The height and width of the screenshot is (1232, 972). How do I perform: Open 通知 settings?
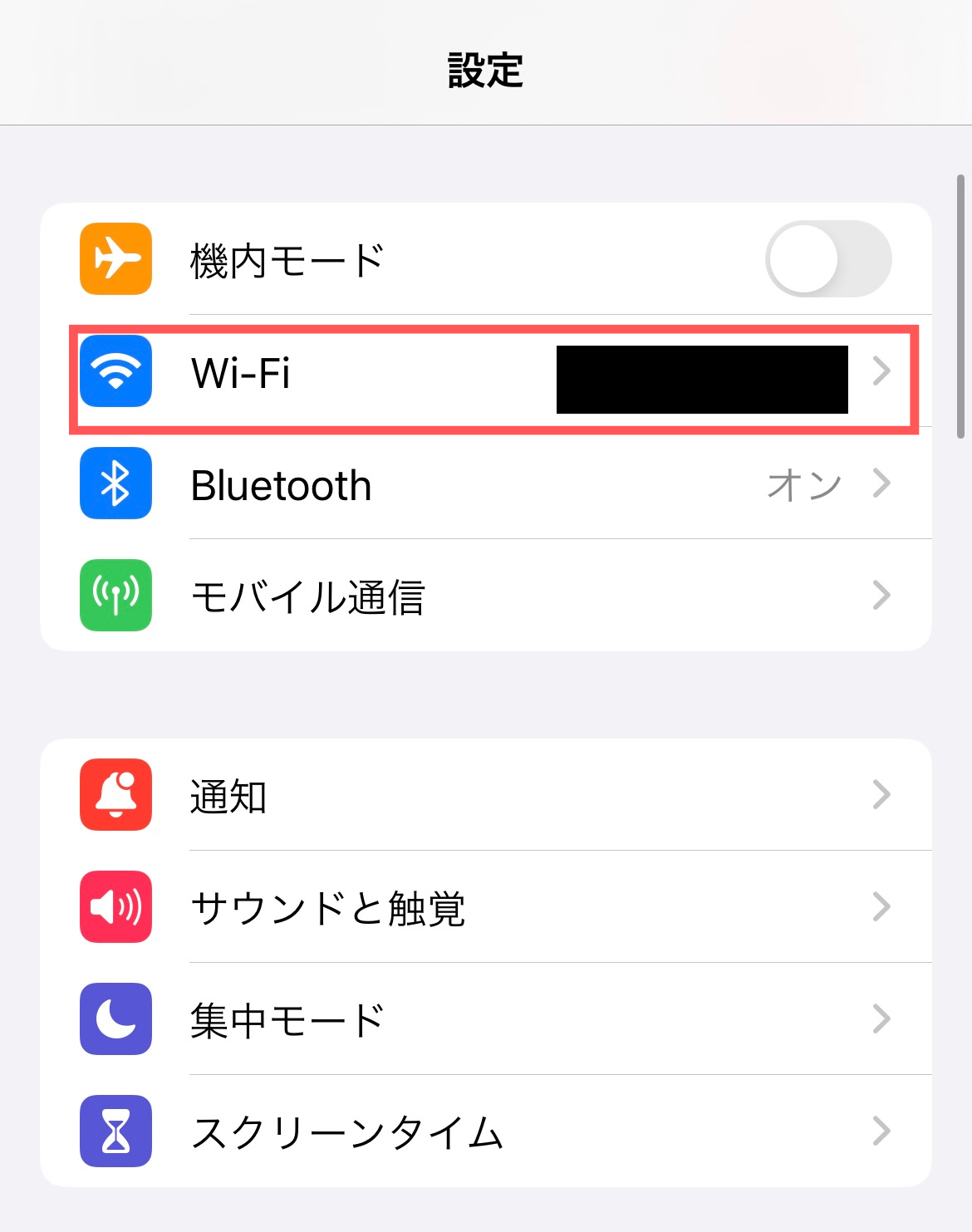[485, 795]
